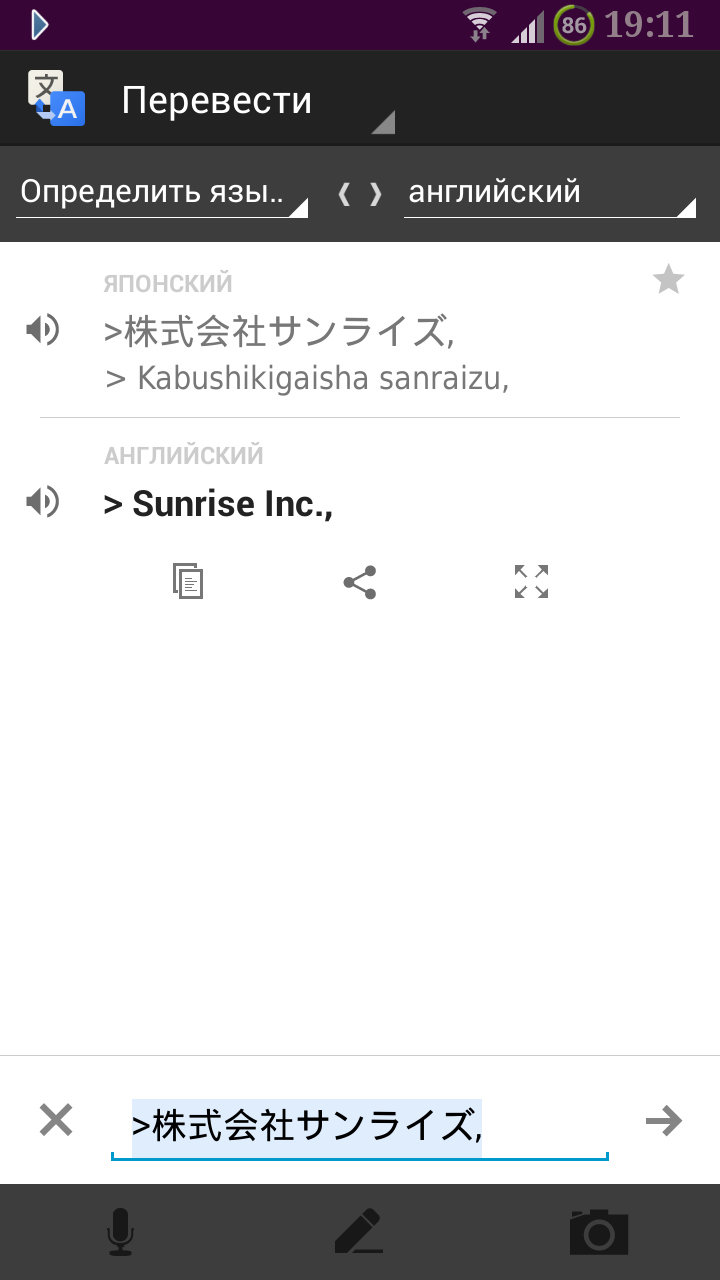Play audio of Sunrise Inc. translation
This screenshot has height=1280, width=720.
pos(42,501)
